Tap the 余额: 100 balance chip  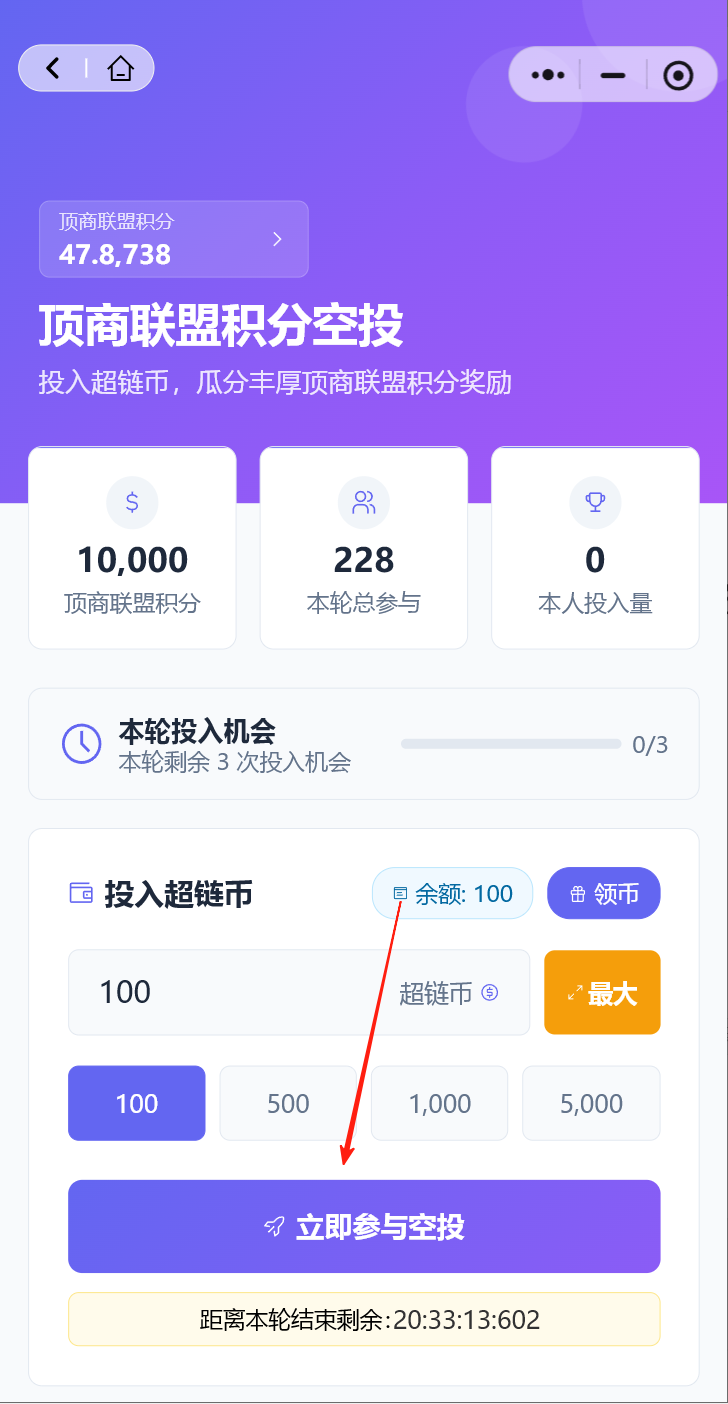tap(453, 893)
